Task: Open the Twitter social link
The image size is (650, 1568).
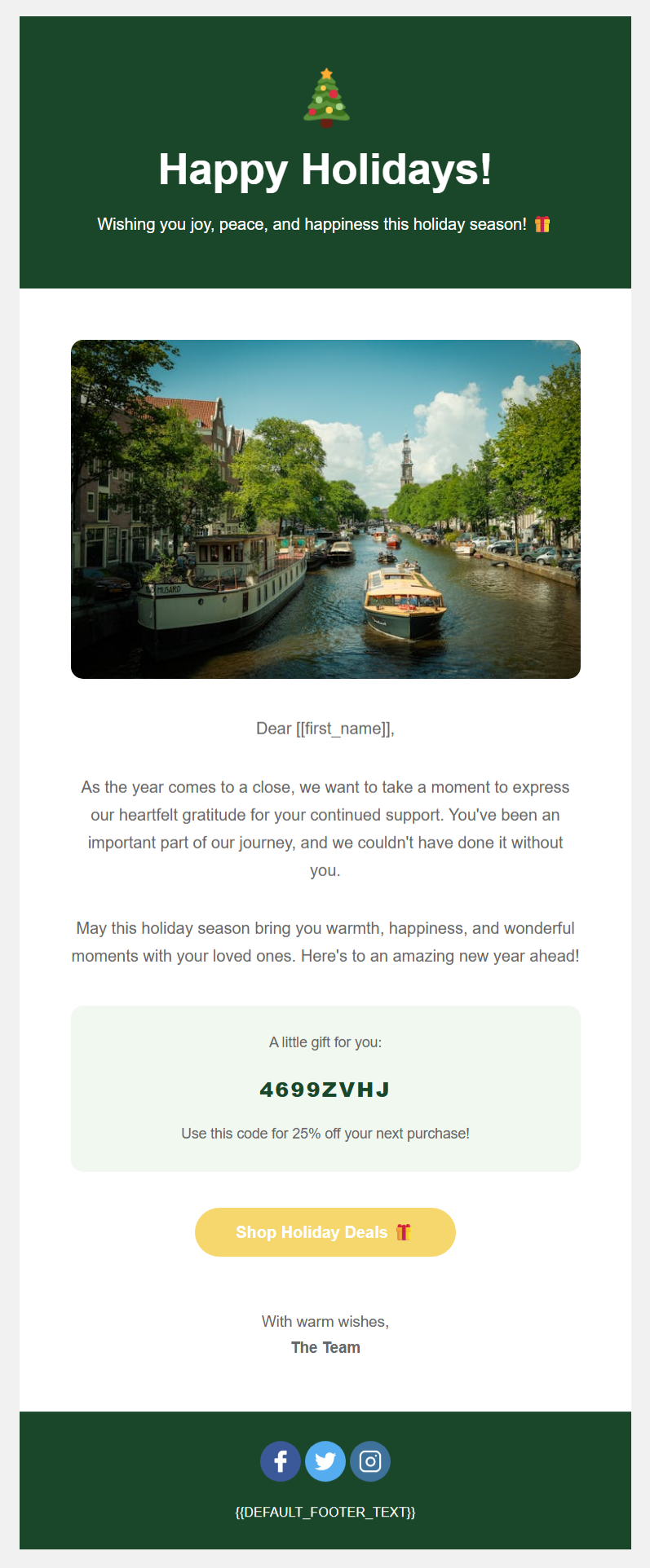Action: (x=325, y=1461)
